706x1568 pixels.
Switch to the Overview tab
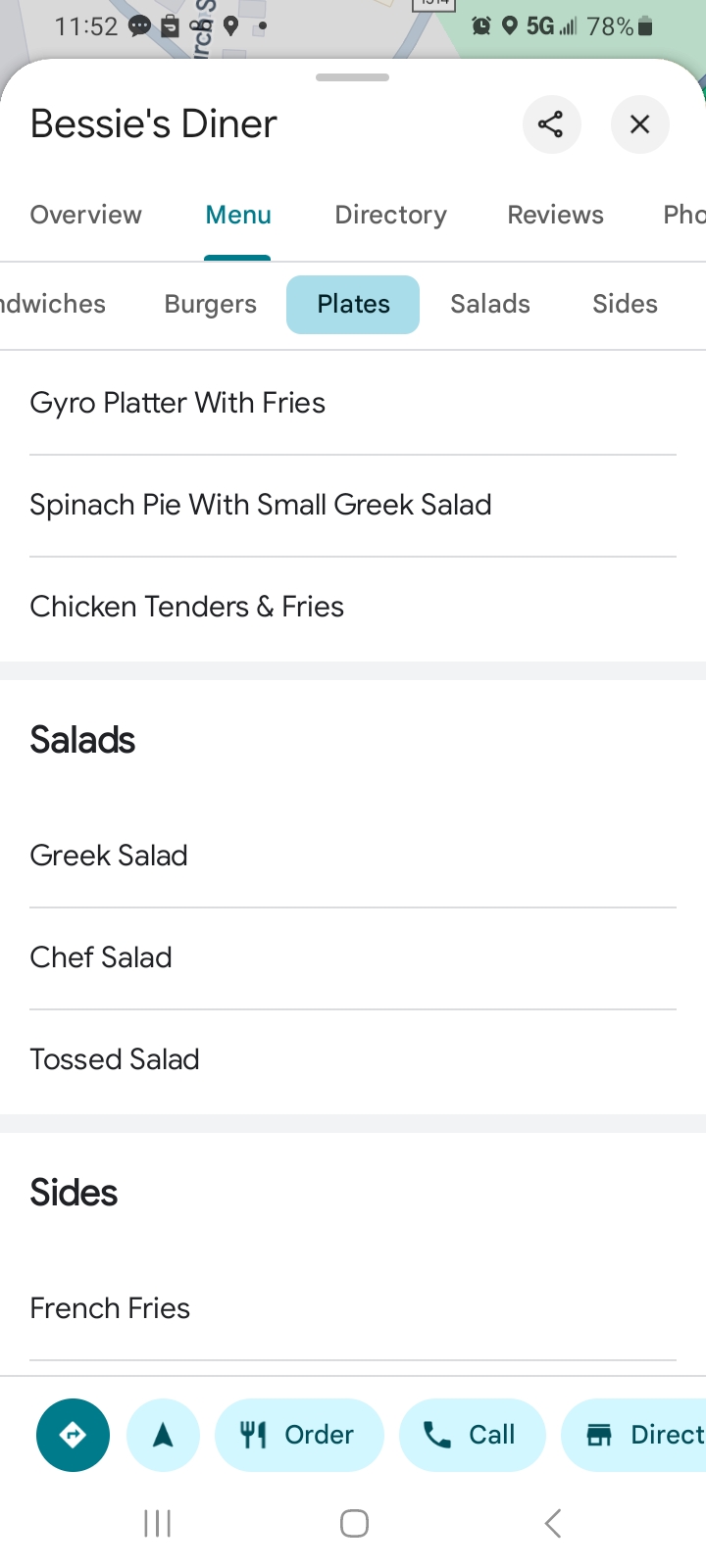pos(86,215)
